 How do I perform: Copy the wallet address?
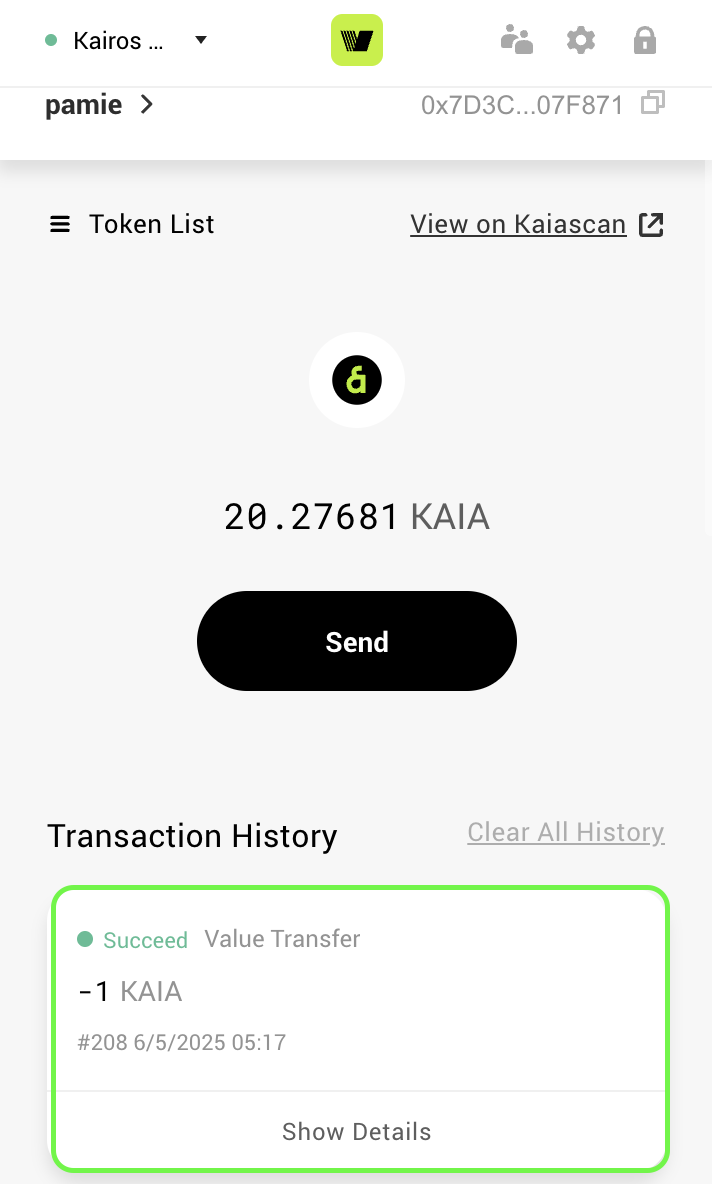pos(653,103)
